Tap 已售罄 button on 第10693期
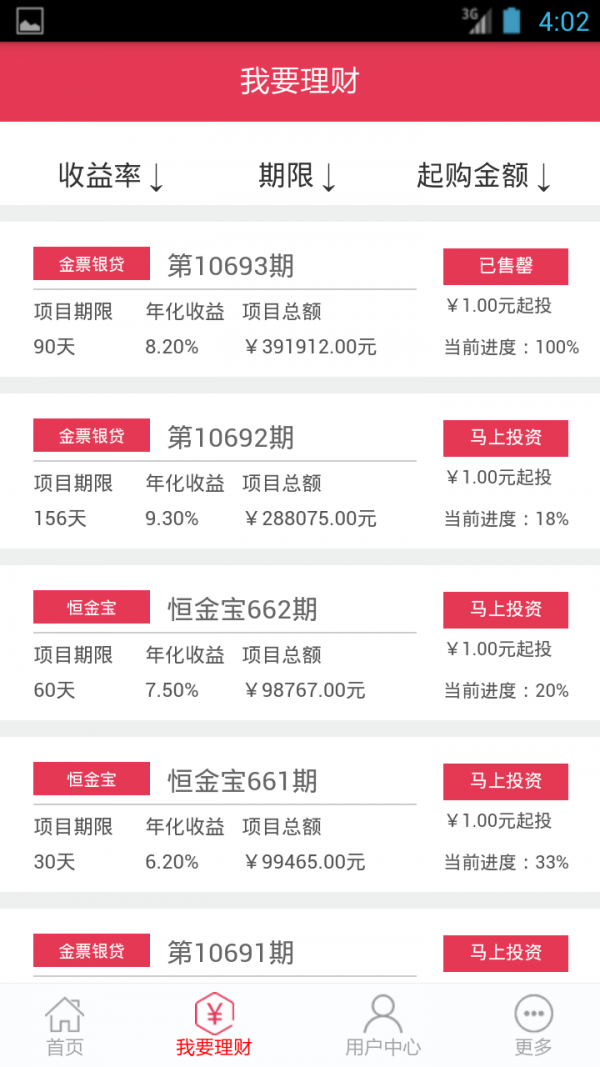 coord(505,266)
